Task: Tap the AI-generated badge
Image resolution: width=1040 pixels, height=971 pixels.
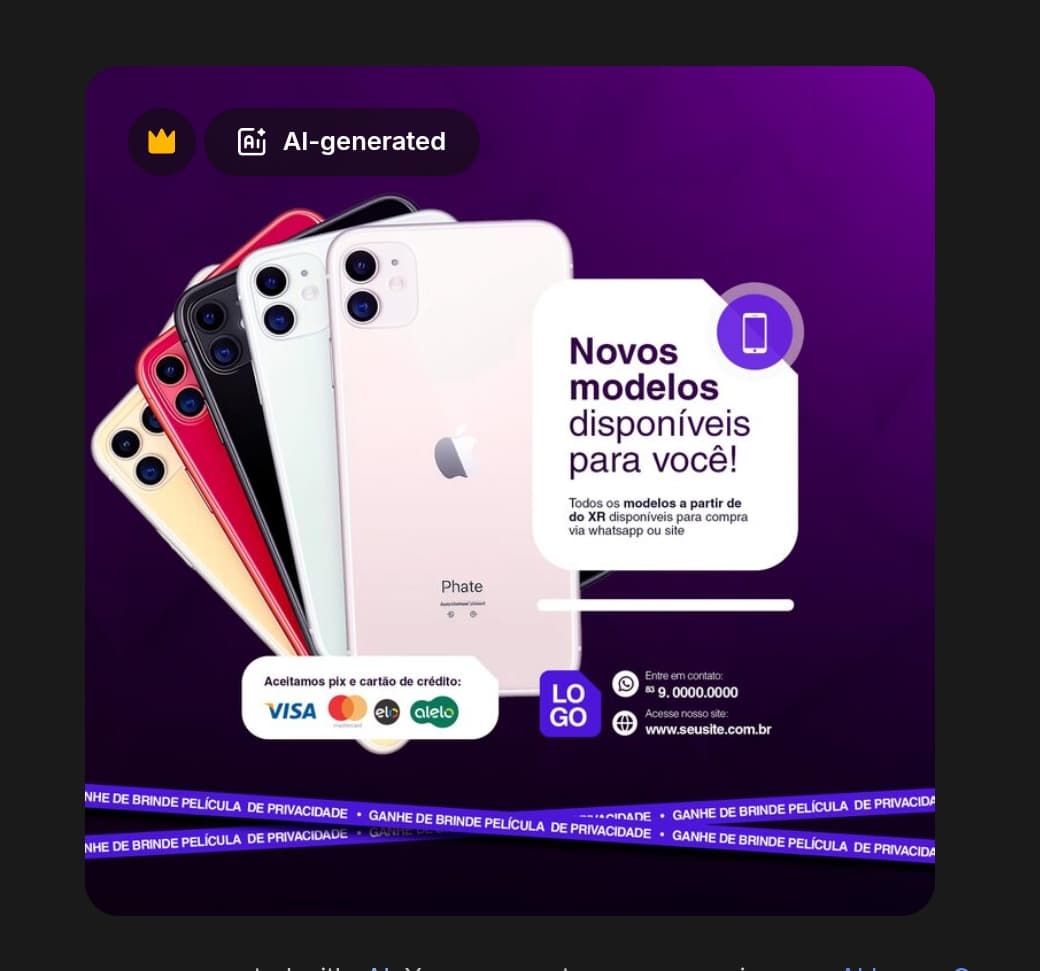Action: tap(342, 142)
